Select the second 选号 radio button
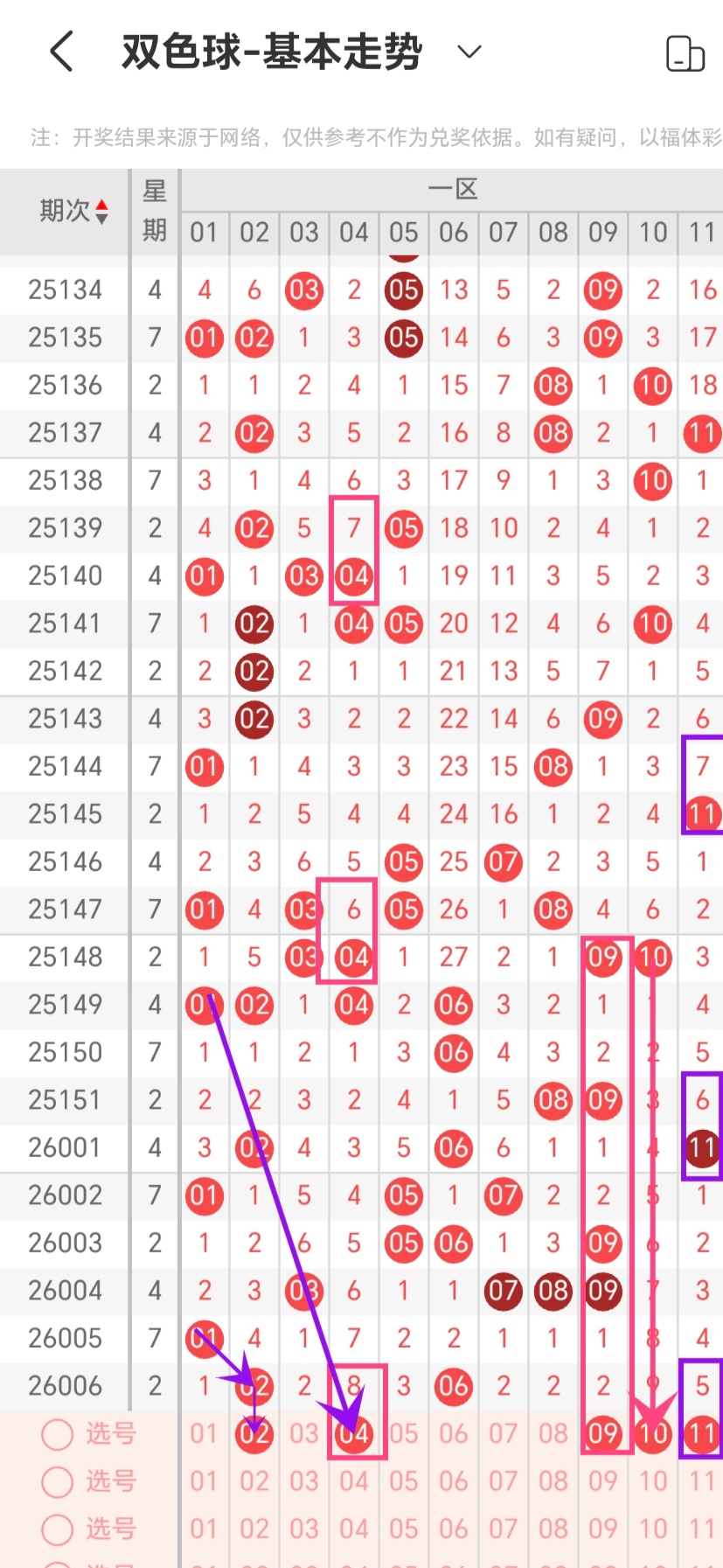 (58, 1481)
